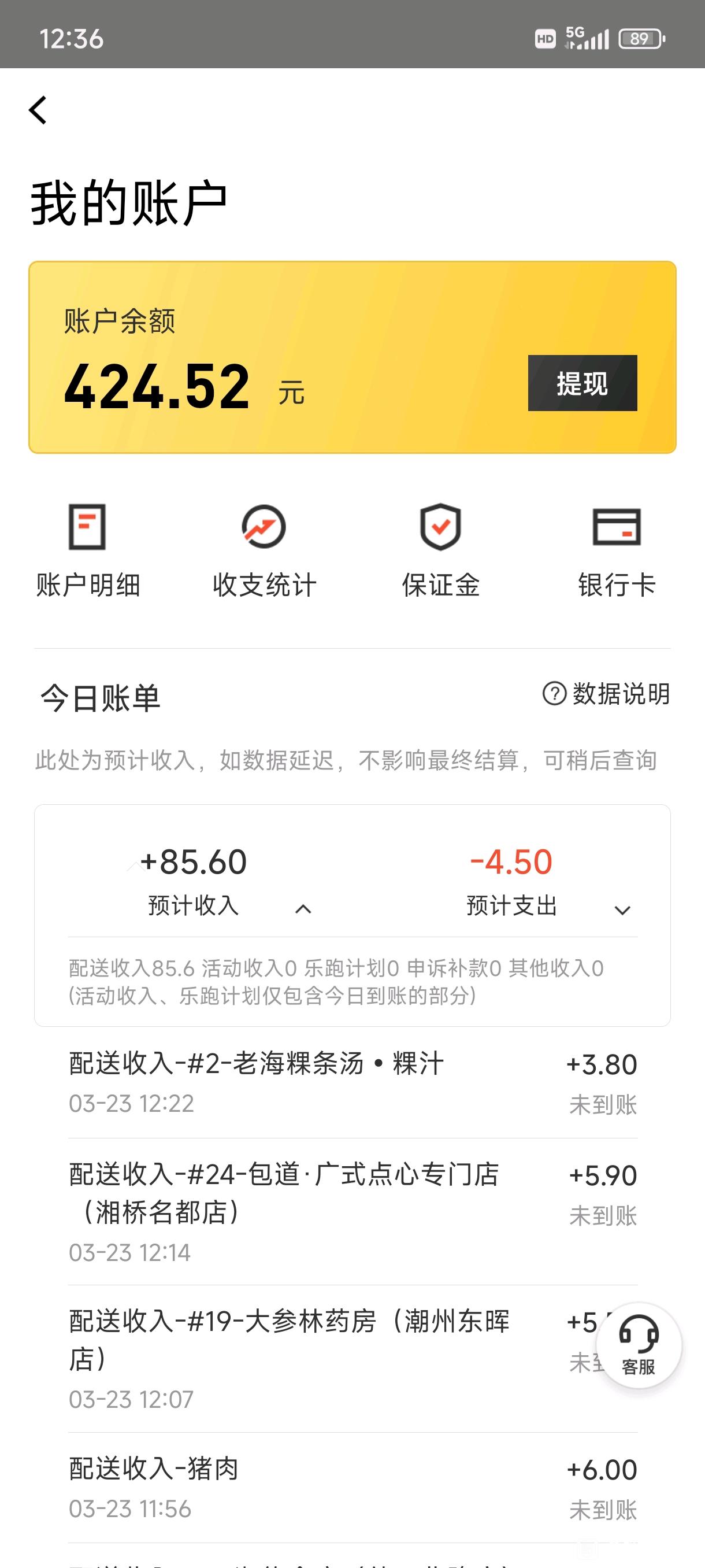View 数据说明 data explanation
The image size is (705, 1568).
coord(606,694)
